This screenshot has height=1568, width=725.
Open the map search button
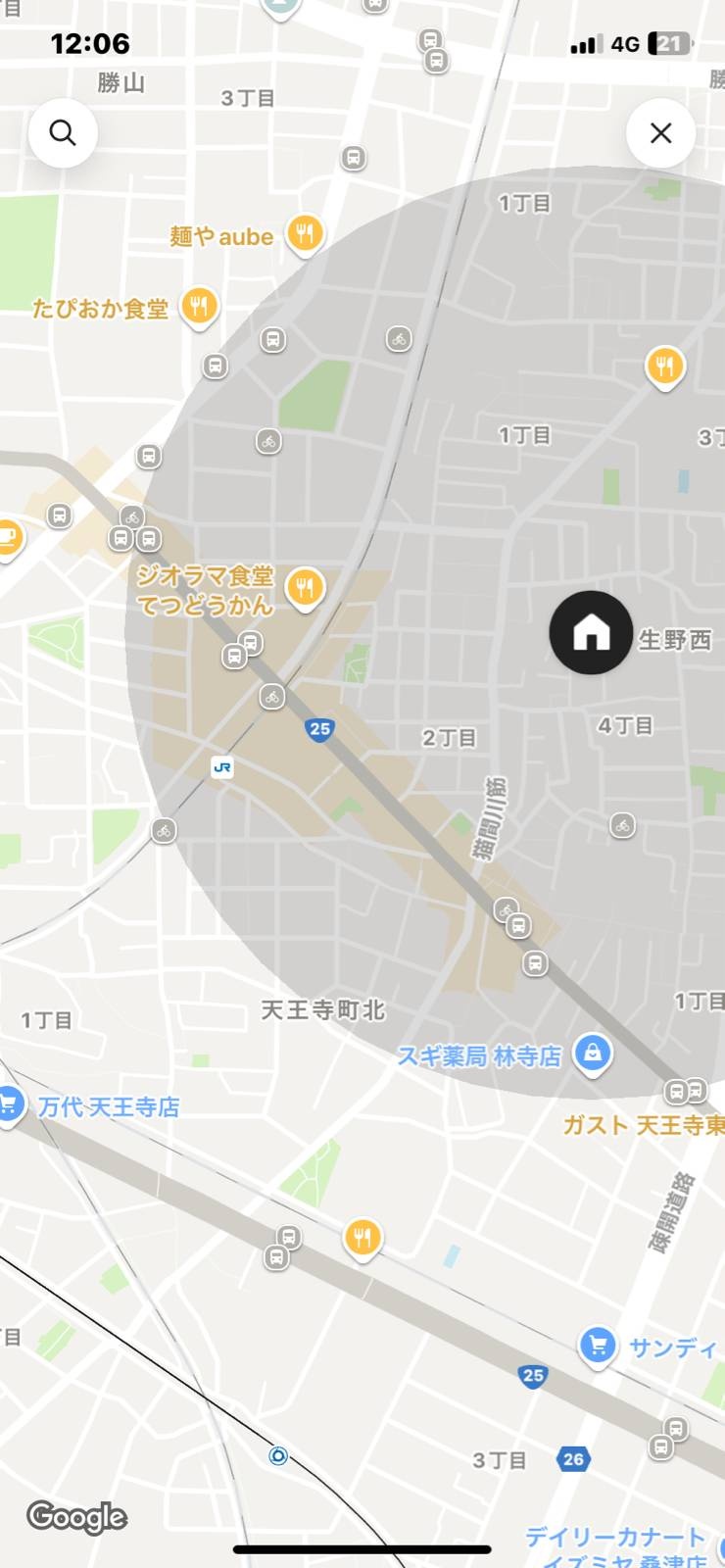pos(63,132)
